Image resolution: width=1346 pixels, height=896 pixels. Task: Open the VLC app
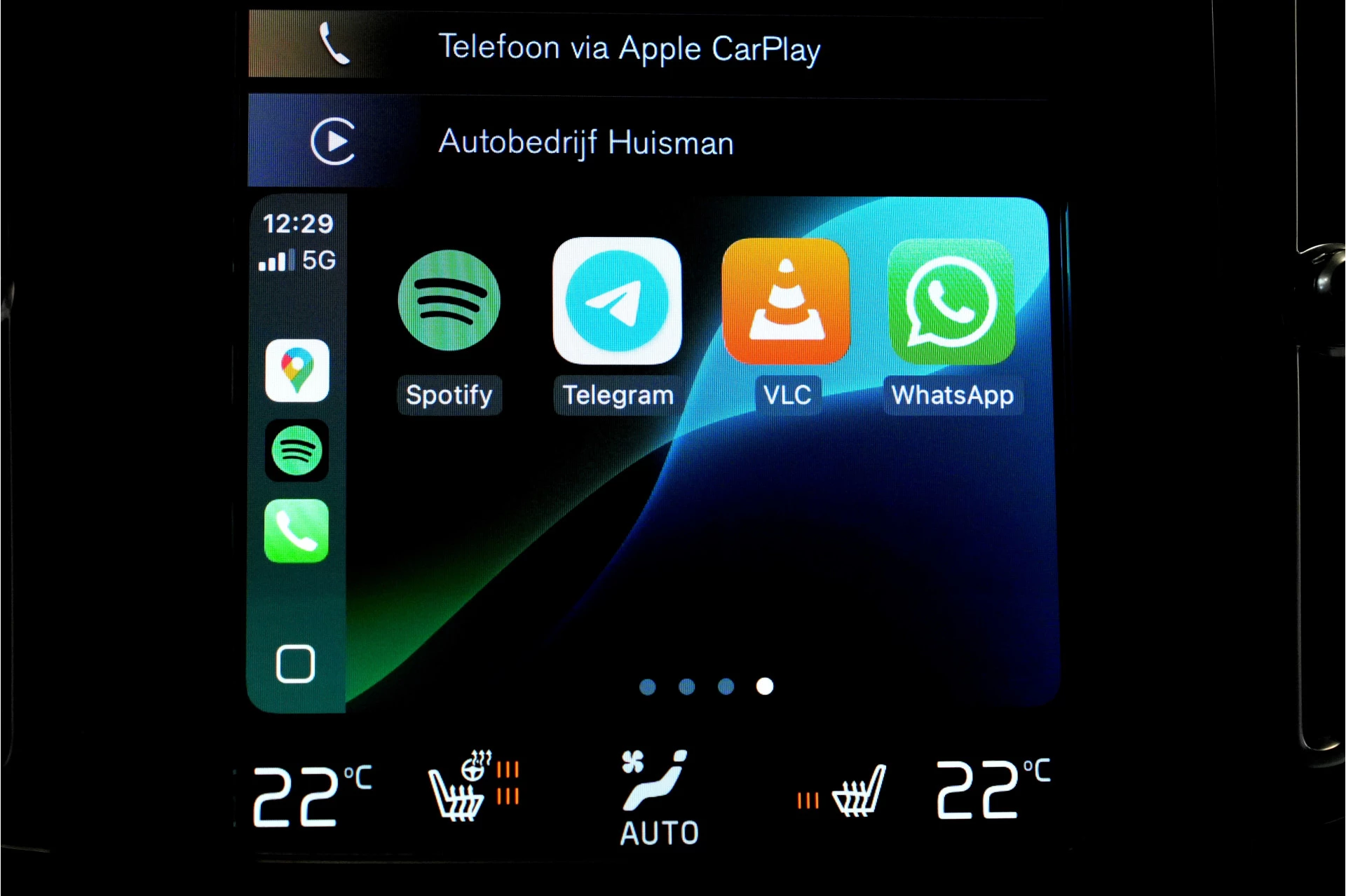786,301
